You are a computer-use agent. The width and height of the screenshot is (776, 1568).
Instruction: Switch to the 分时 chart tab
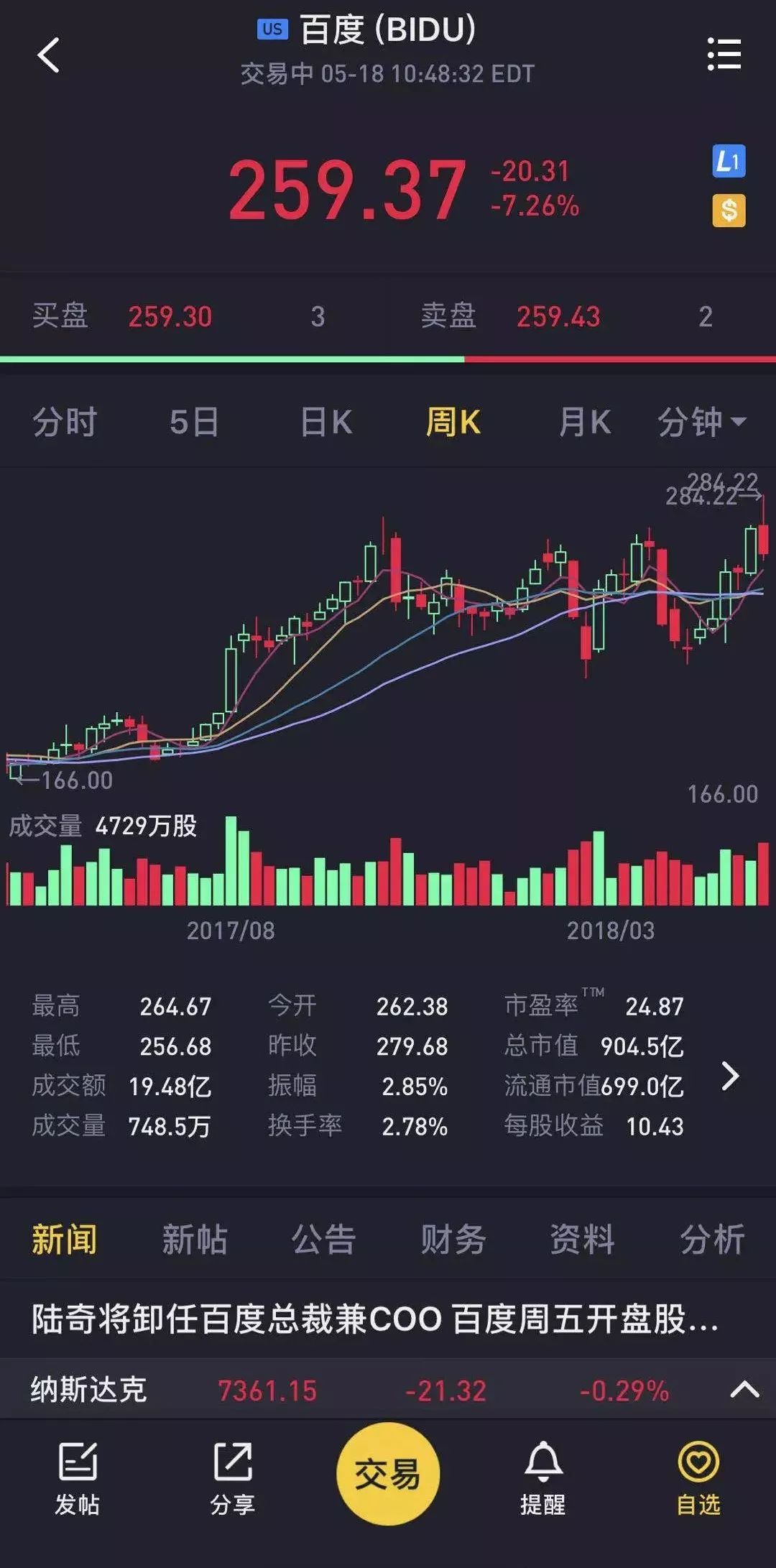tap(65, 422)
